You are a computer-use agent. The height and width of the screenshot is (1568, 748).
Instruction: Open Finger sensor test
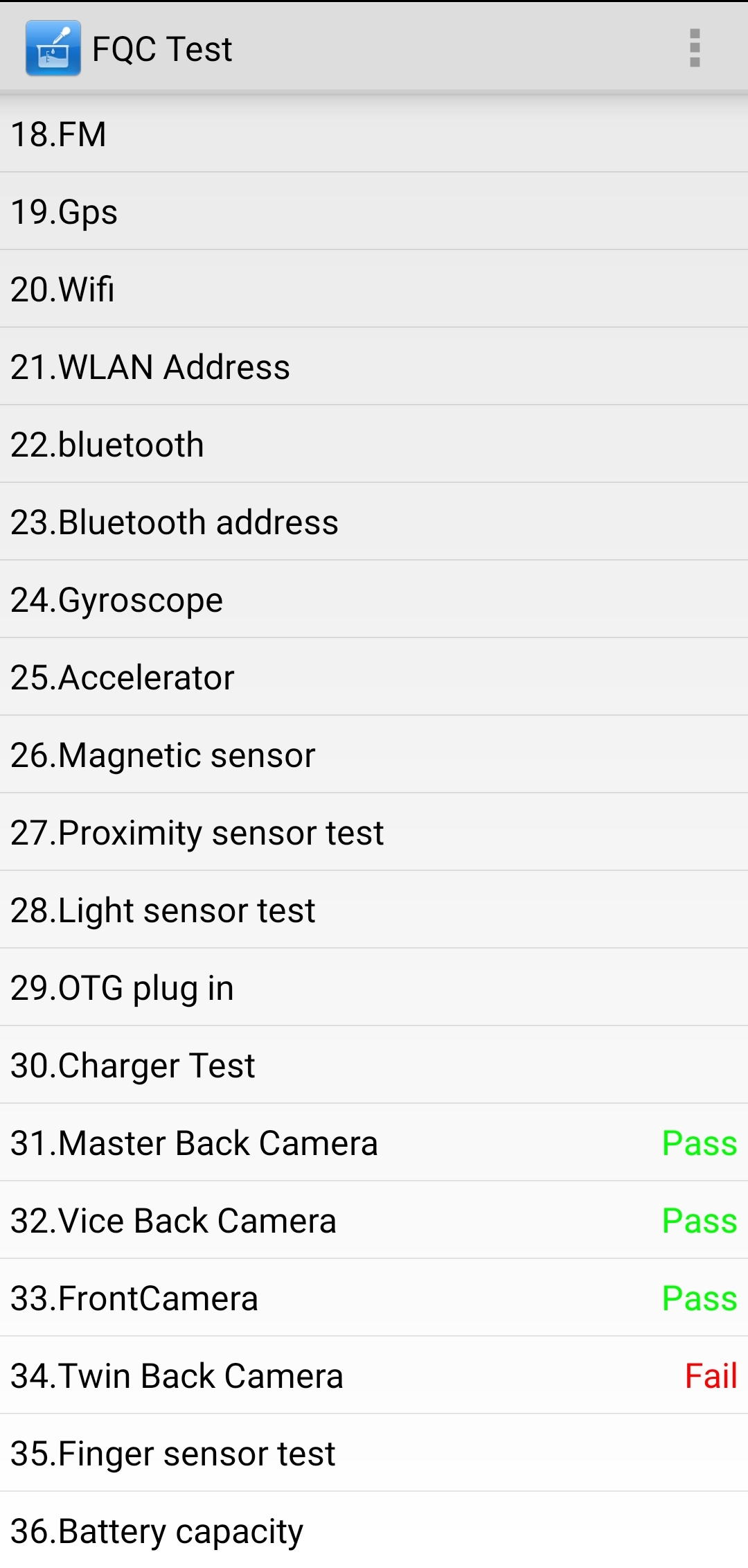click(x=374, y=1453)
